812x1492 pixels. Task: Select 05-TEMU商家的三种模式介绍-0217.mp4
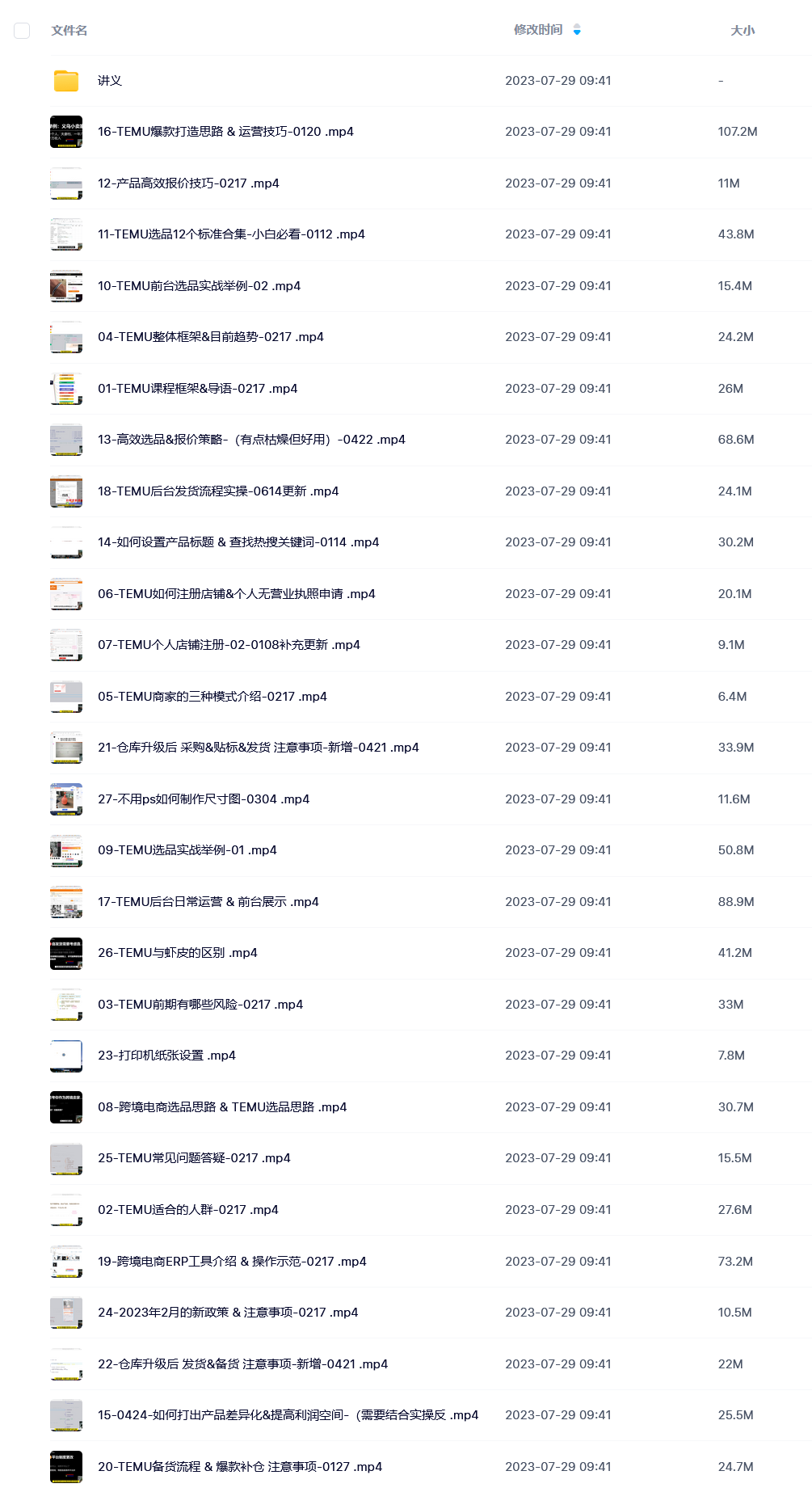(x=212, y=697)
